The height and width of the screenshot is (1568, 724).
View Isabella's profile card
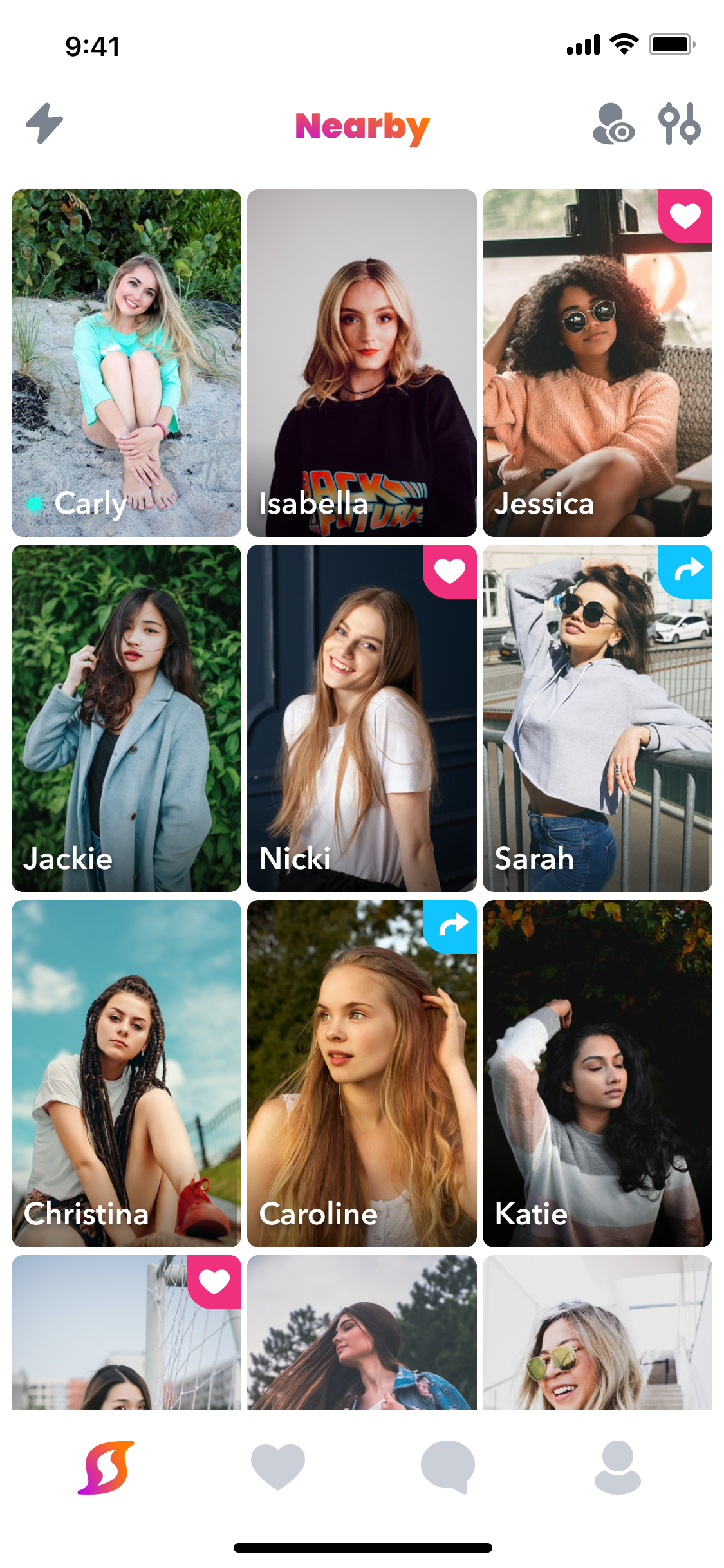click(x=362, y=362)
